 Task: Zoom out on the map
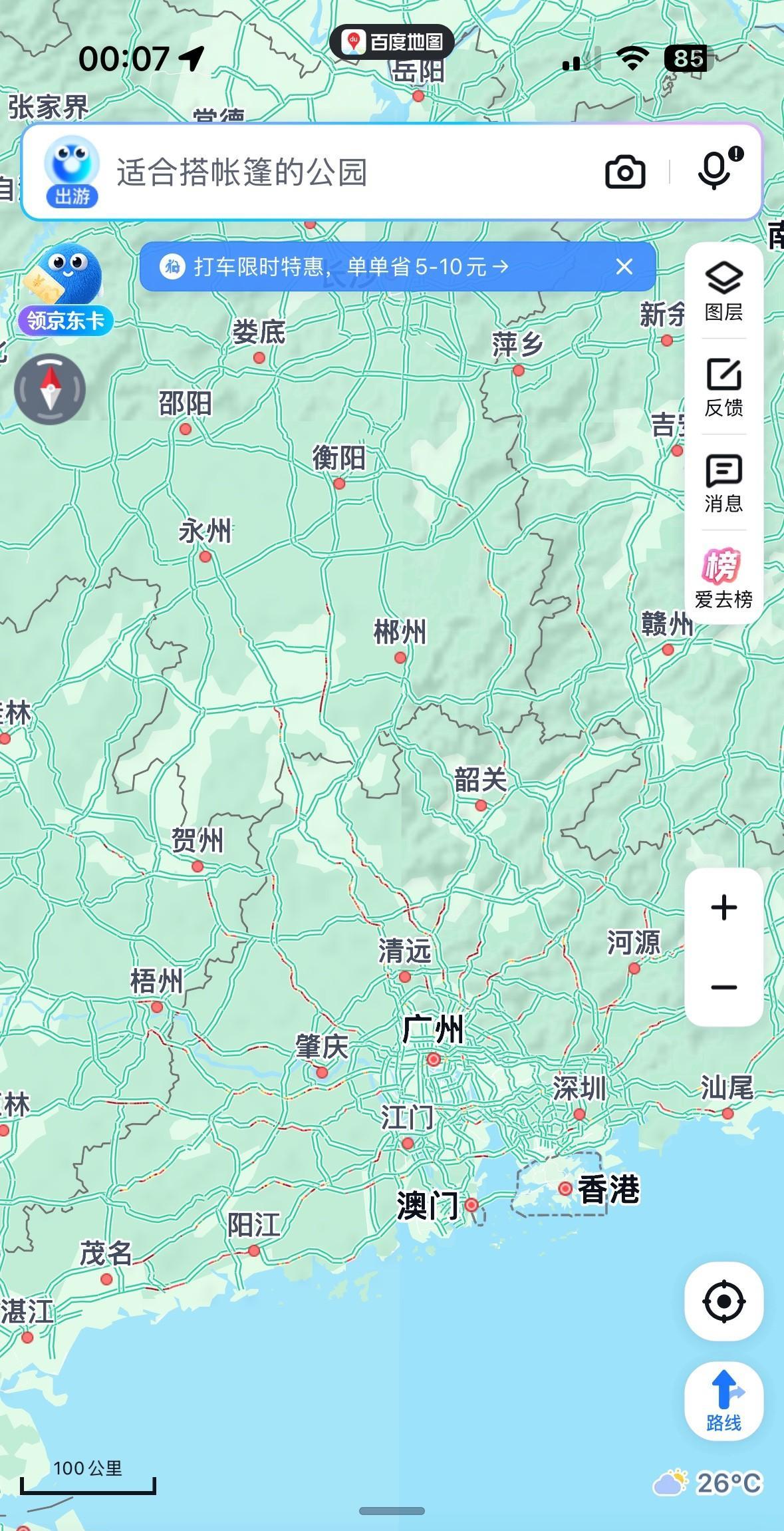[723, 987]
